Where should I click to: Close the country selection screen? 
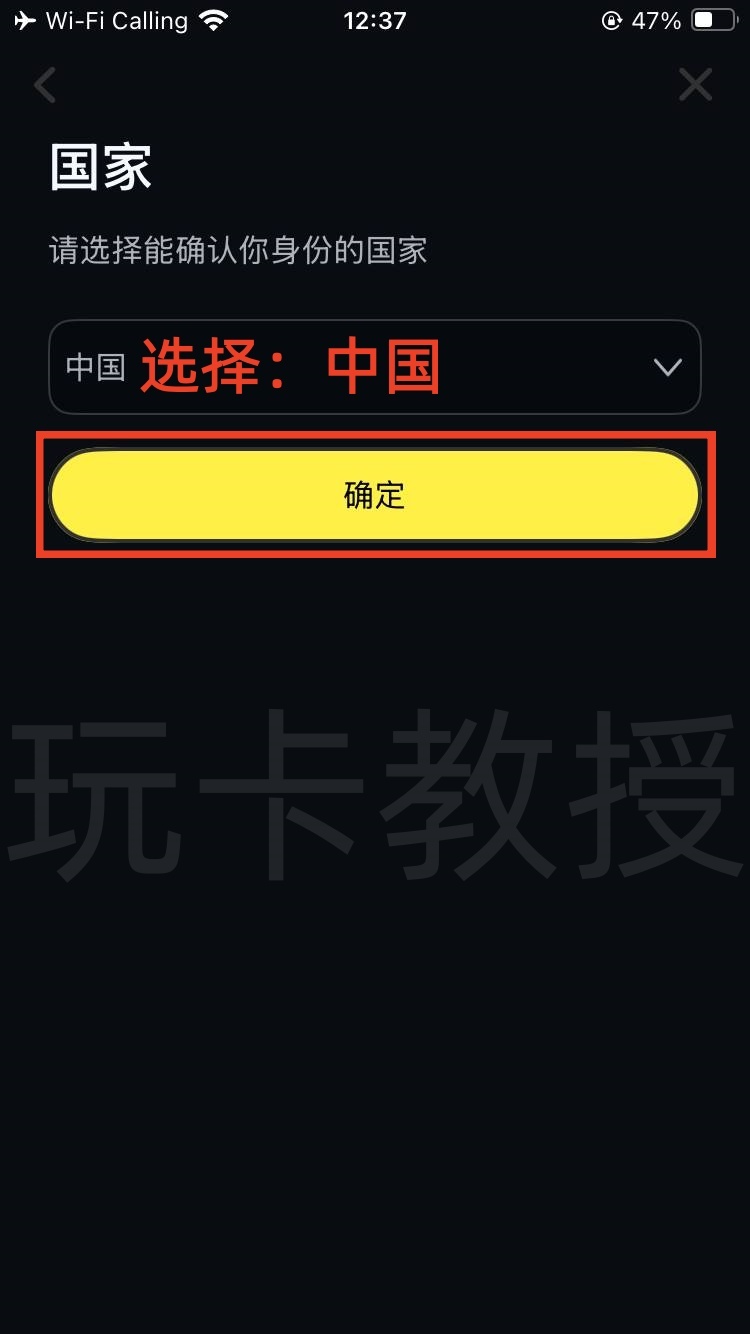695,85
